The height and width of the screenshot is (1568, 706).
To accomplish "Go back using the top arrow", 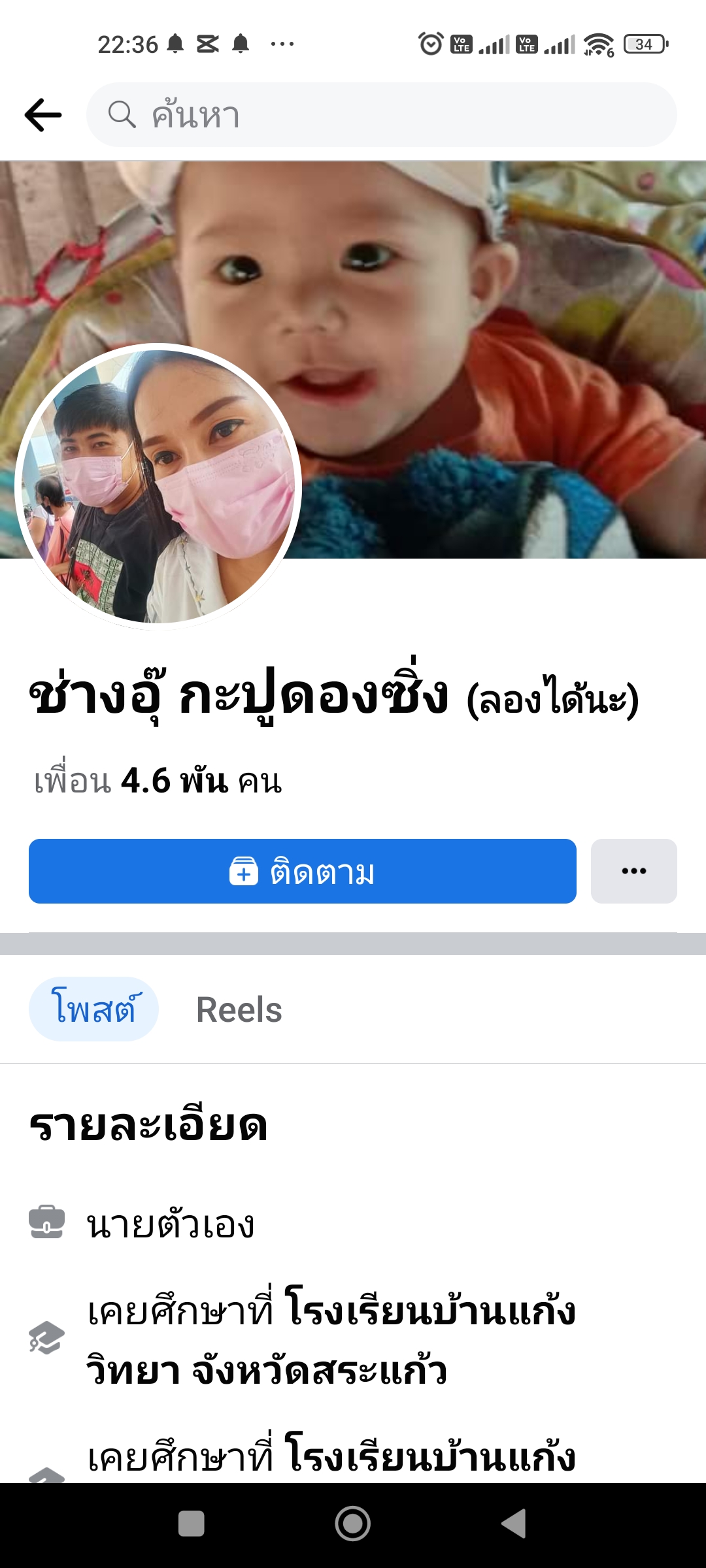I will tap(43, 115).
